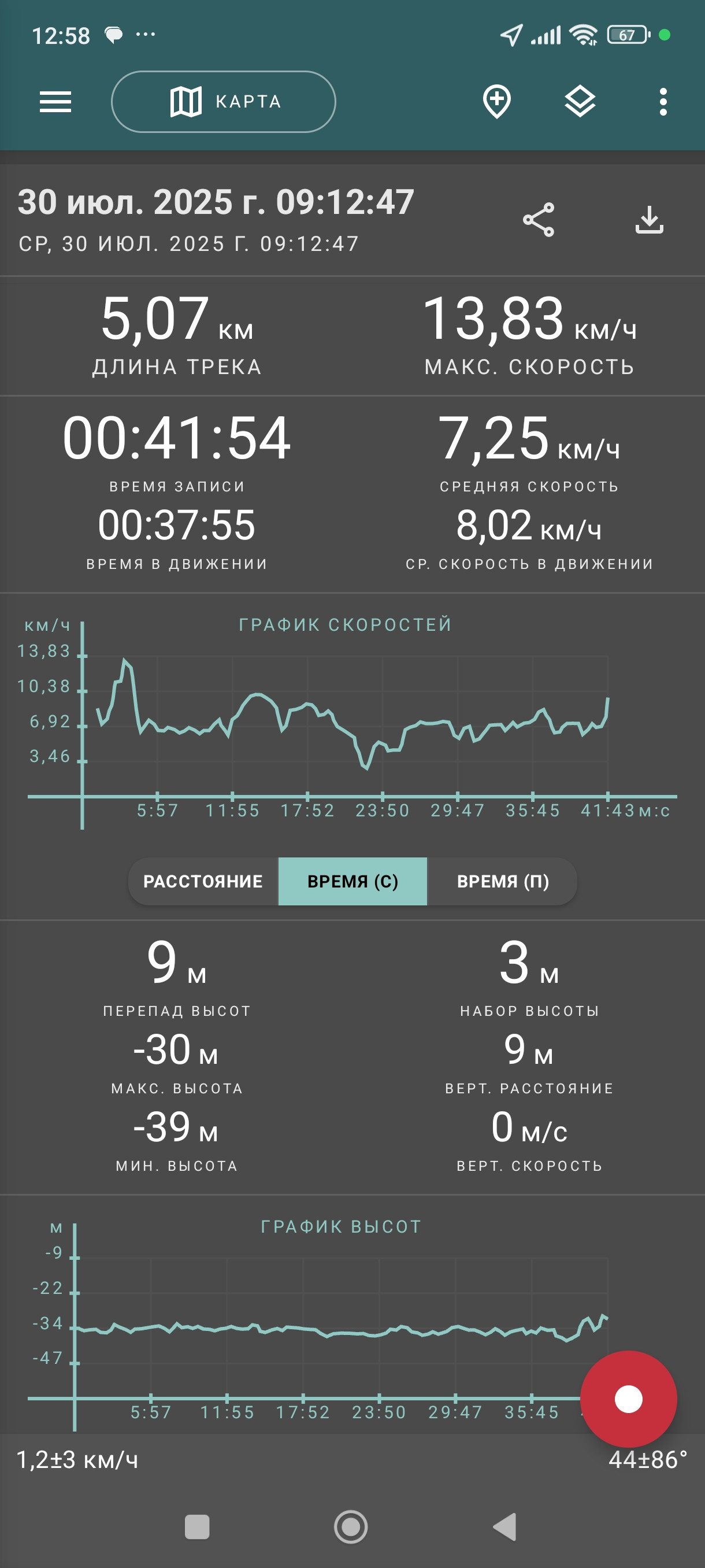
Task: Go back using system navigation
Action: click(505, 1526)
